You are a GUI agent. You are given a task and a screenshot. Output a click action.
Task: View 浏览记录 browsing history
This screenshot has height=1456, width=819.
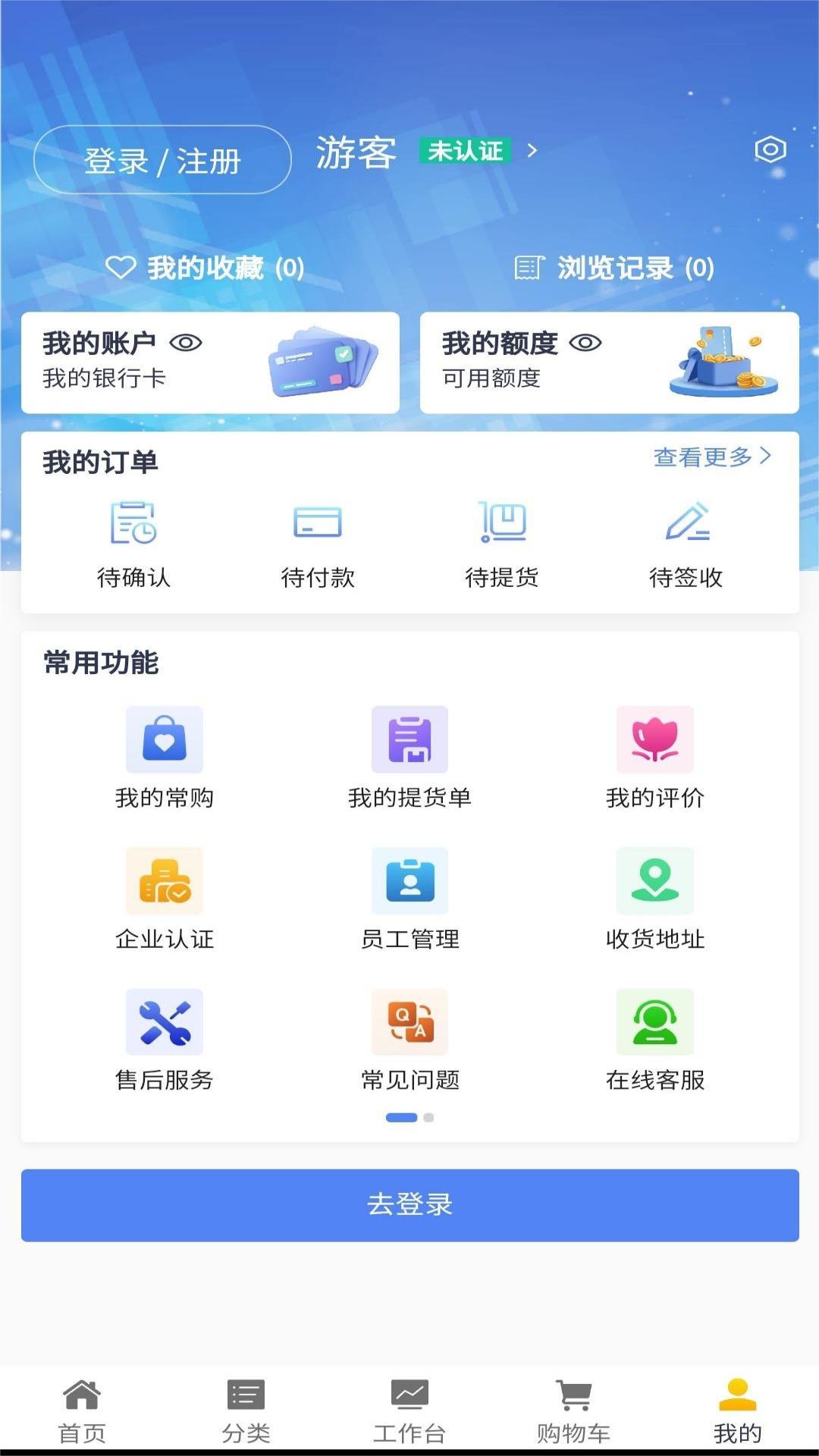(x=614, y=268)
